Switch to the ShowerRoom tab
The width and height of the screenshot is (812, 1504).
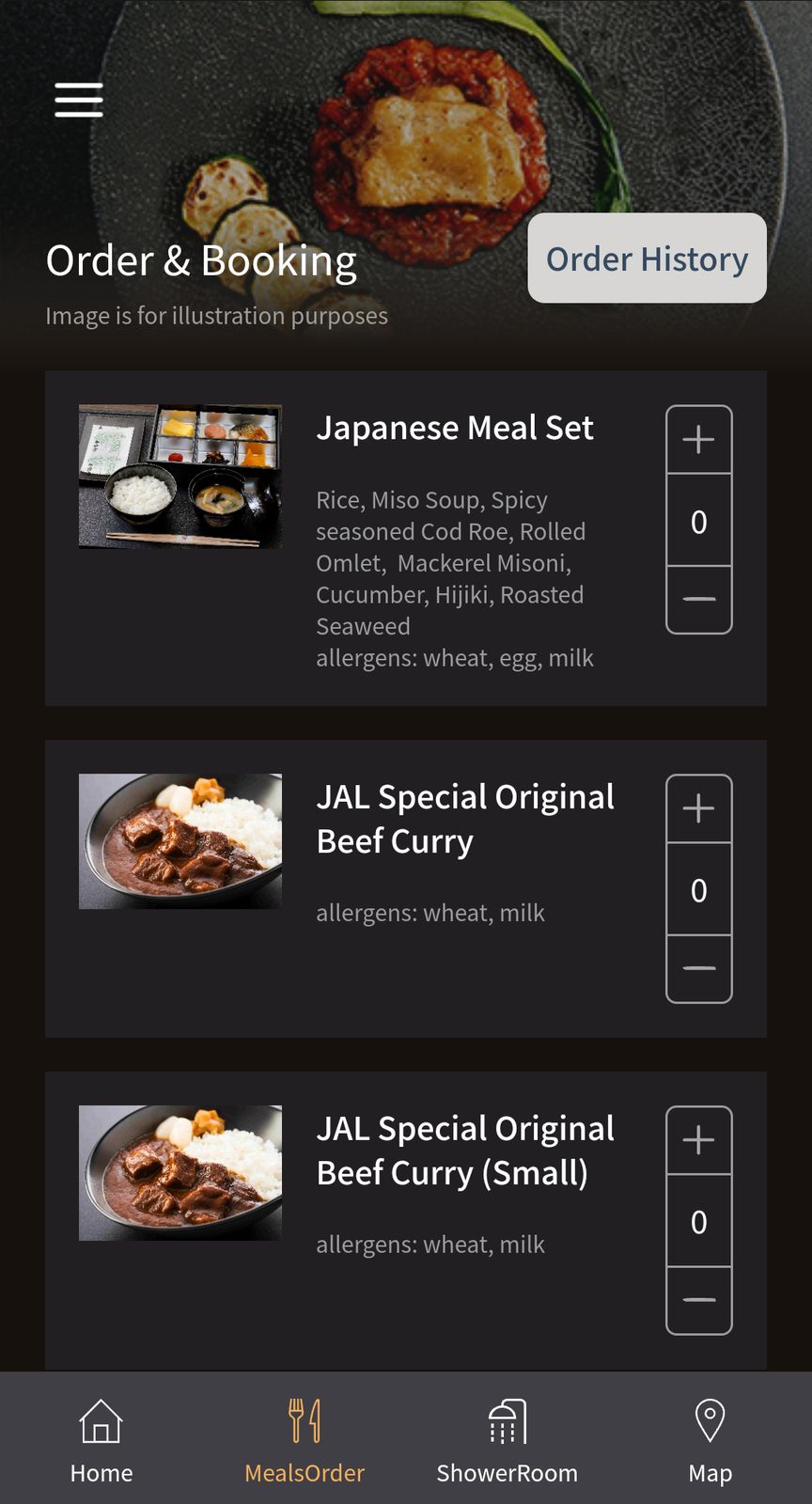(x=507, y=1440)
